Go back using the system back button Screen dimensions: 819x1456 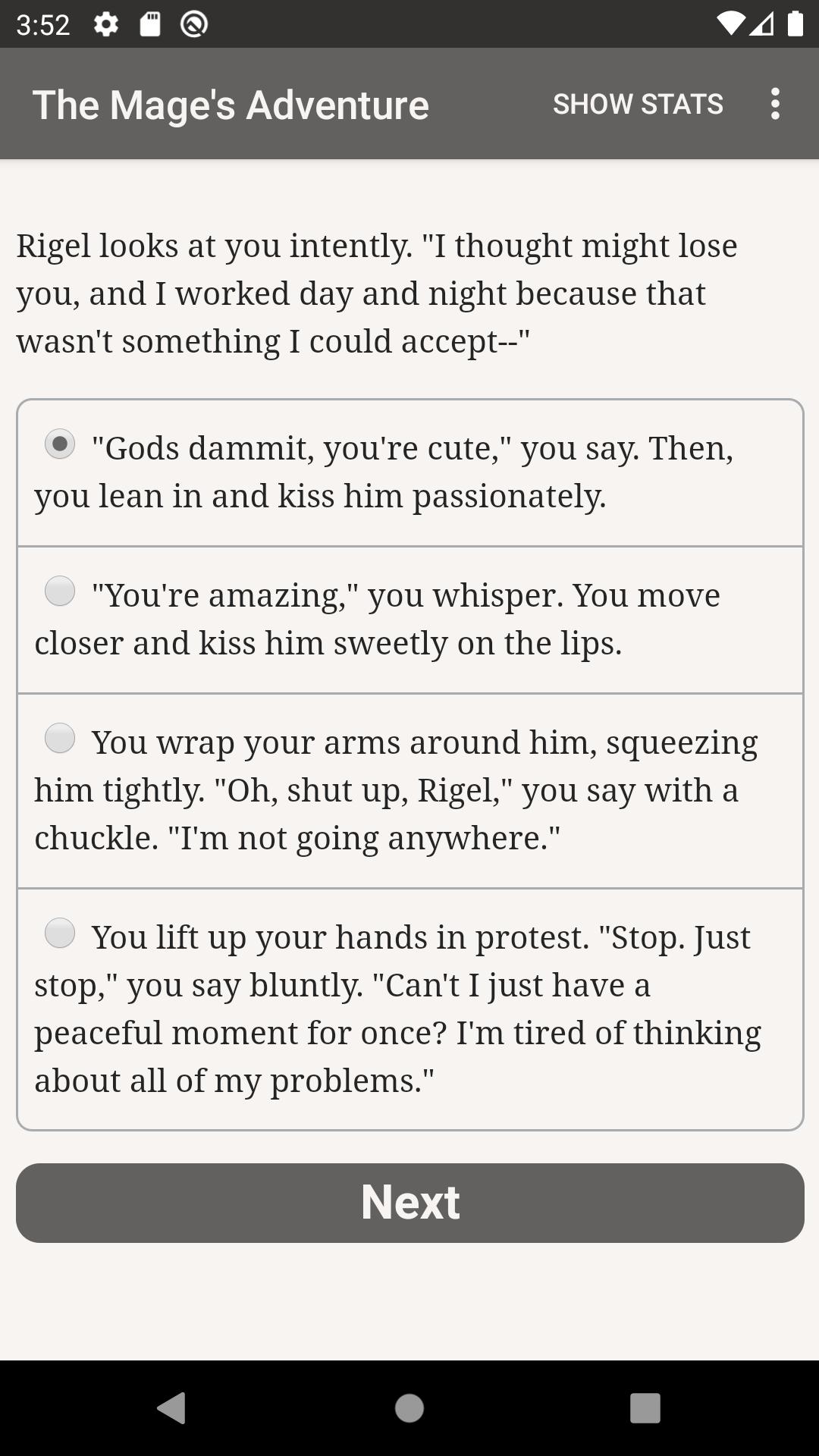point(171,1408)
